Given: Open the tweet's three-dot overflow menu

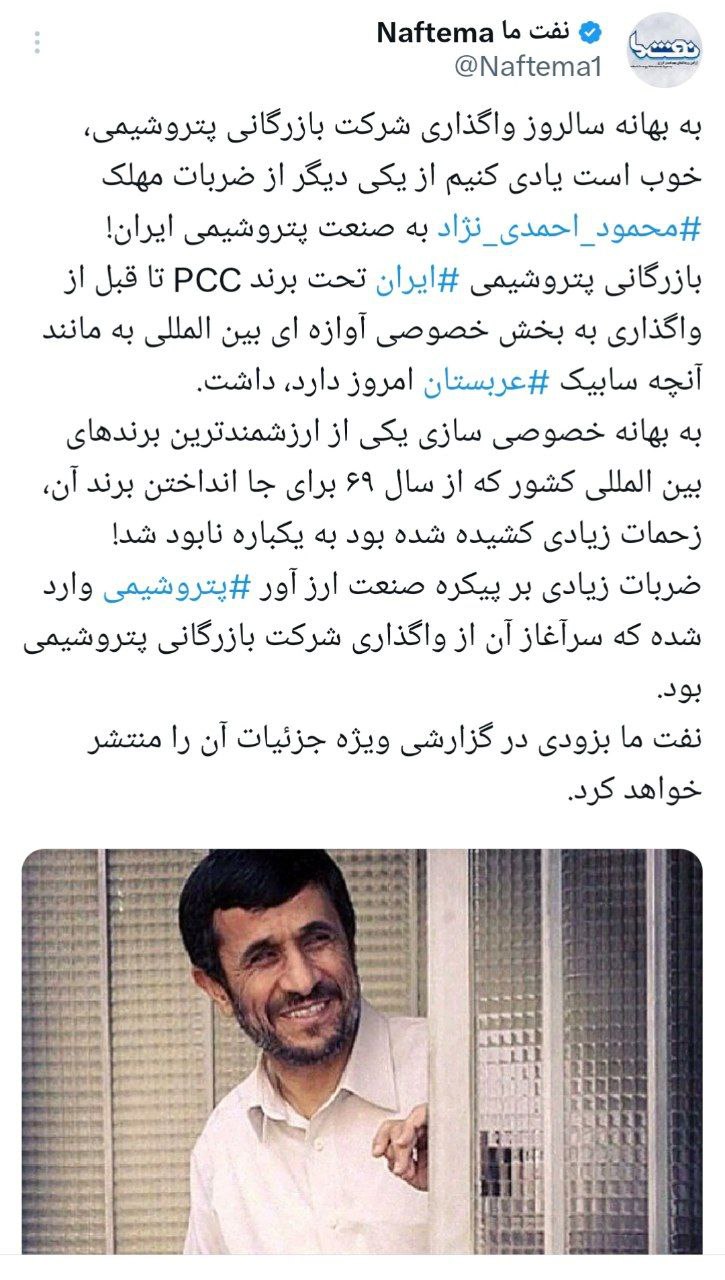Looking at the screenshot, I should coord(38,44).
